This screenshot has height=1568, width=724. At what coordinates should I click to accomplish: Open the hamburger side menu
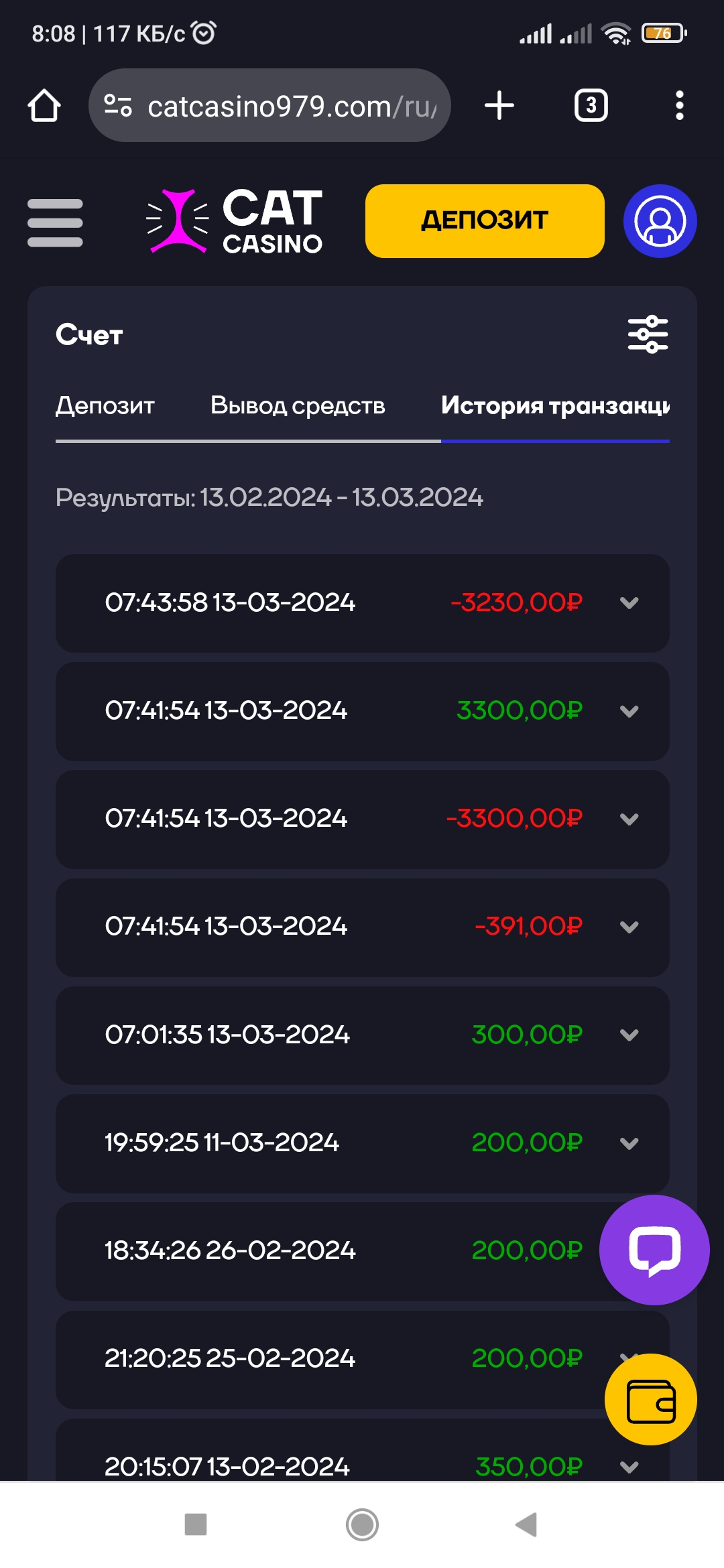pos(55,222)
